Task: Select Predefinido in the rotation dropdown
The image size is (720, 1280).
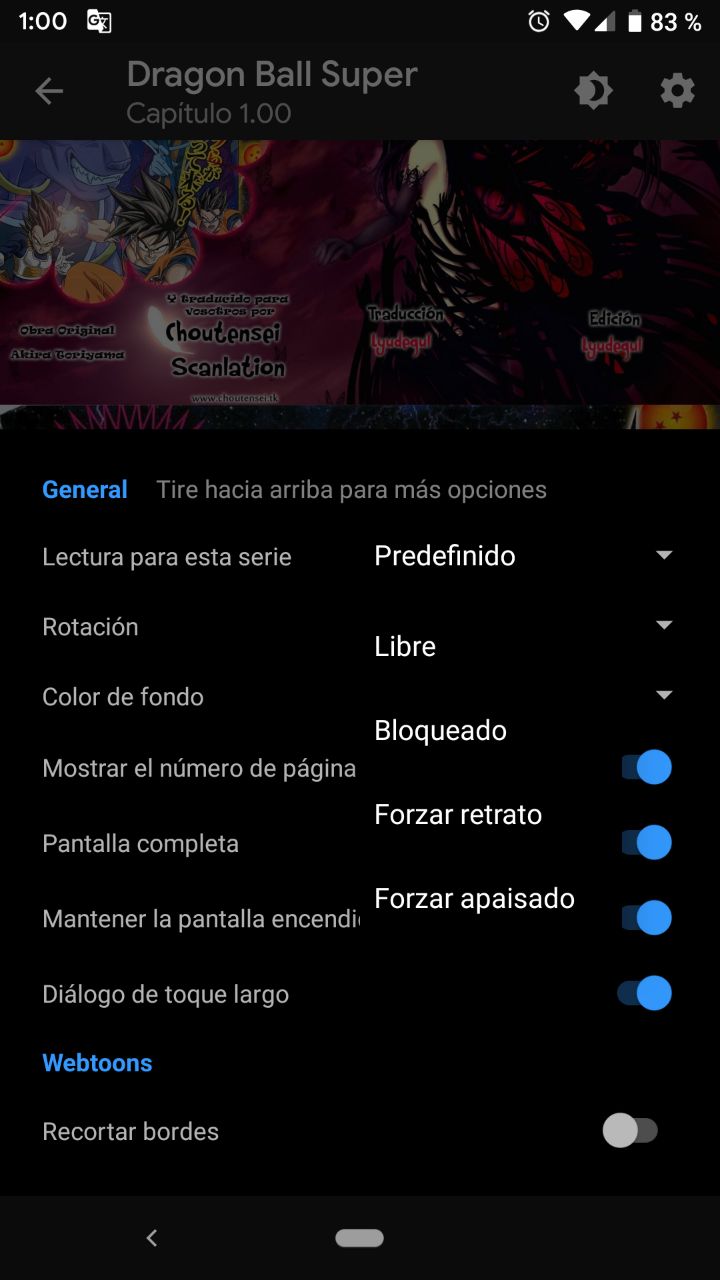Action: 445,556
